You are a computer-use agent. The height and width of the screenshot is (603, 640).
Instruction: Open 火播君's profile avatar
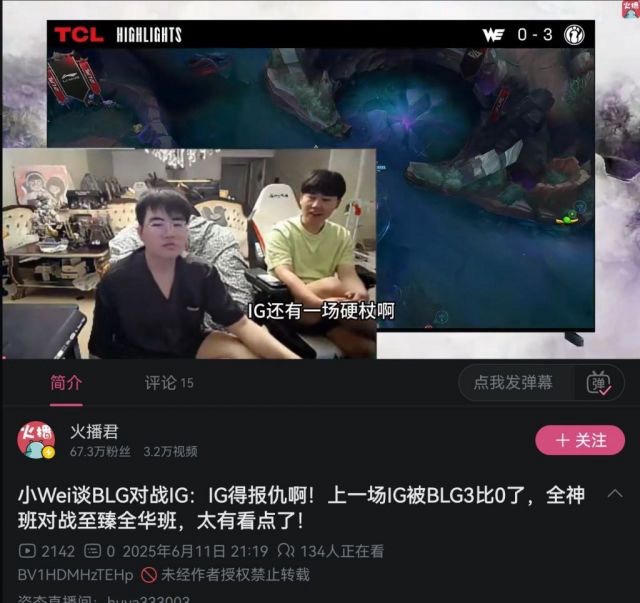coord(35,440)
